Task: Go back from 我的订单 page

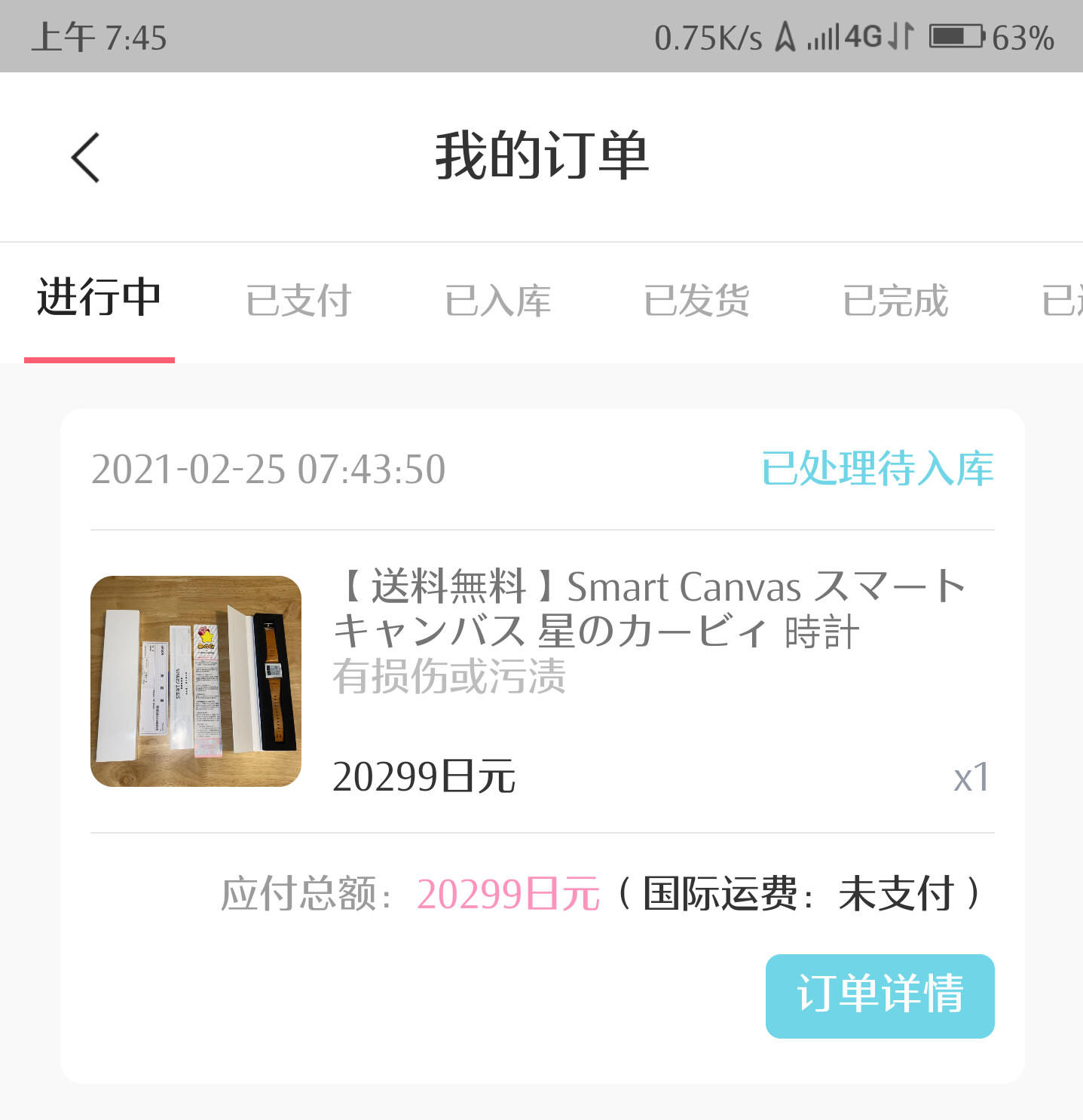Action: pos(85,158)
